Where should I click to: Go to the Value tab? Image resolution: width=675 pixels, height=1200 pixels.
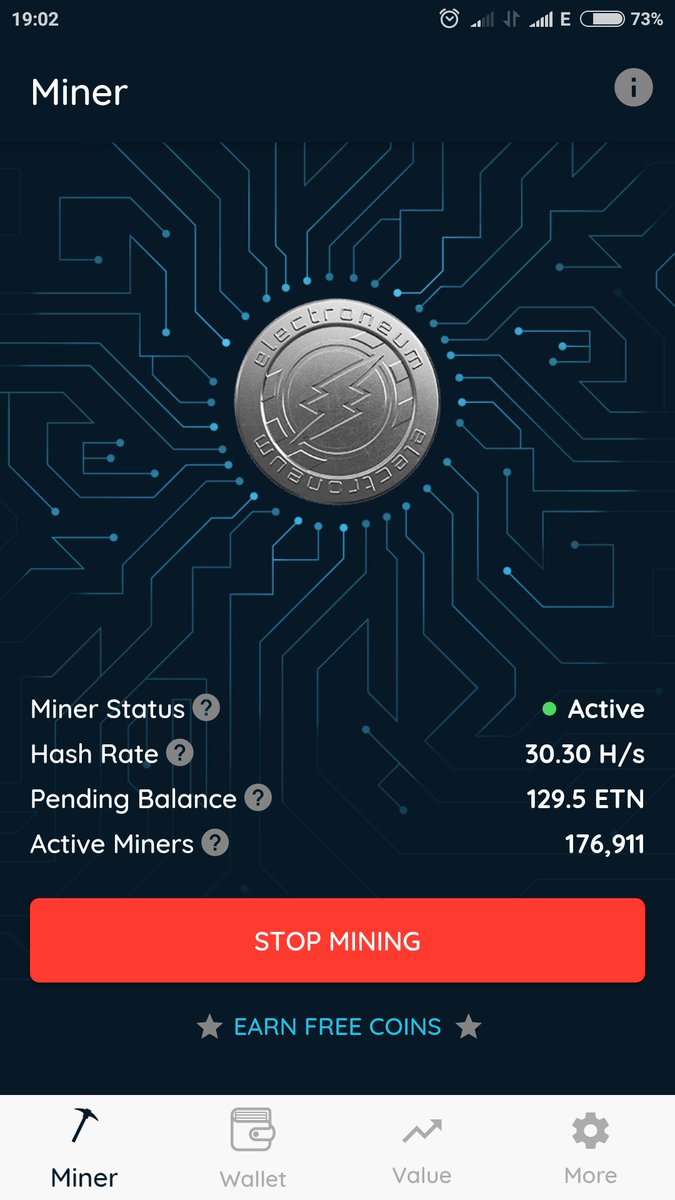click(x=422, y=1147)
